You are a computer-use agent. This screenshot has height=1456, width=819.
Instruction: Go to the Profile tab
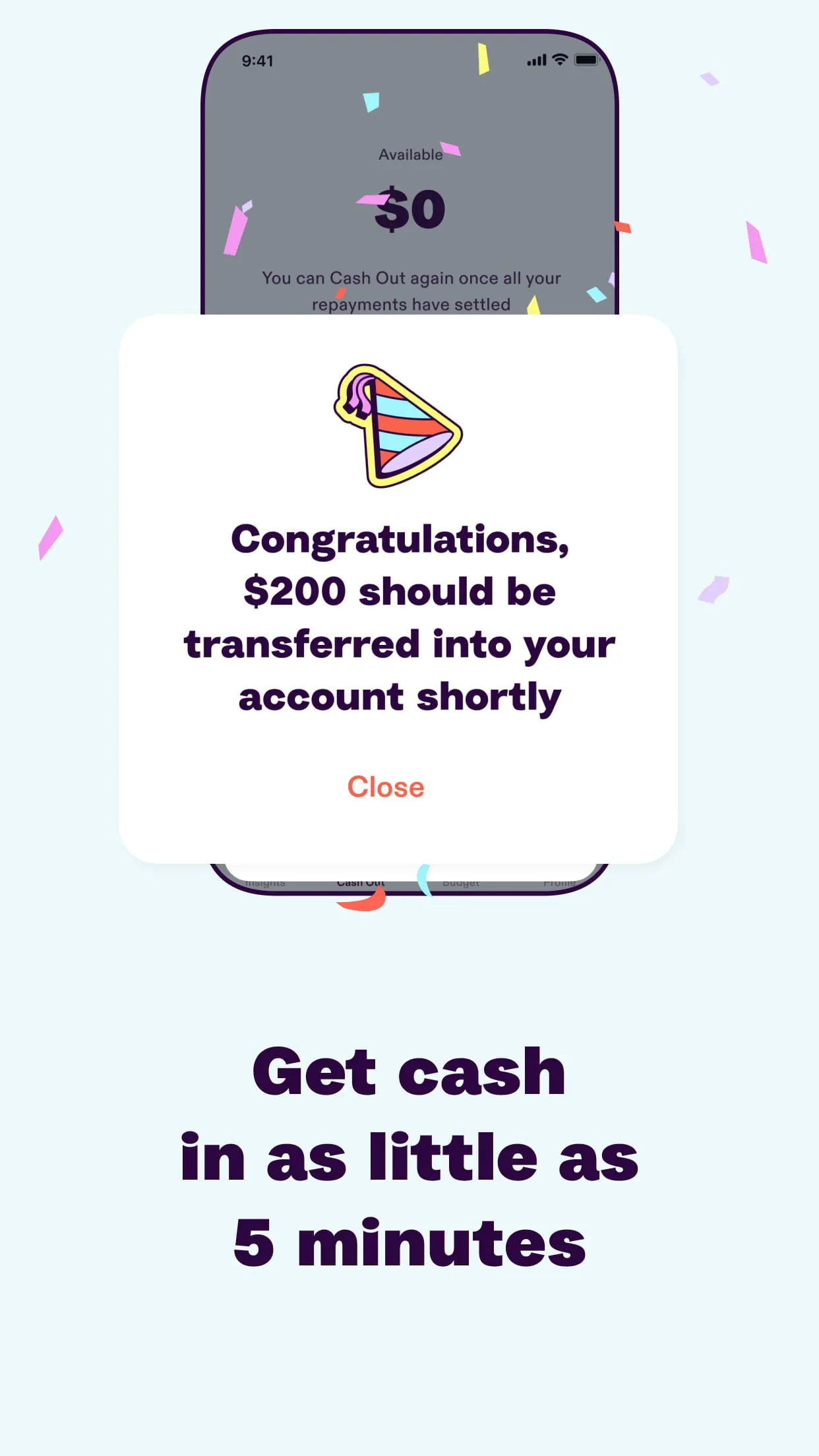click(x=560, y=882)
